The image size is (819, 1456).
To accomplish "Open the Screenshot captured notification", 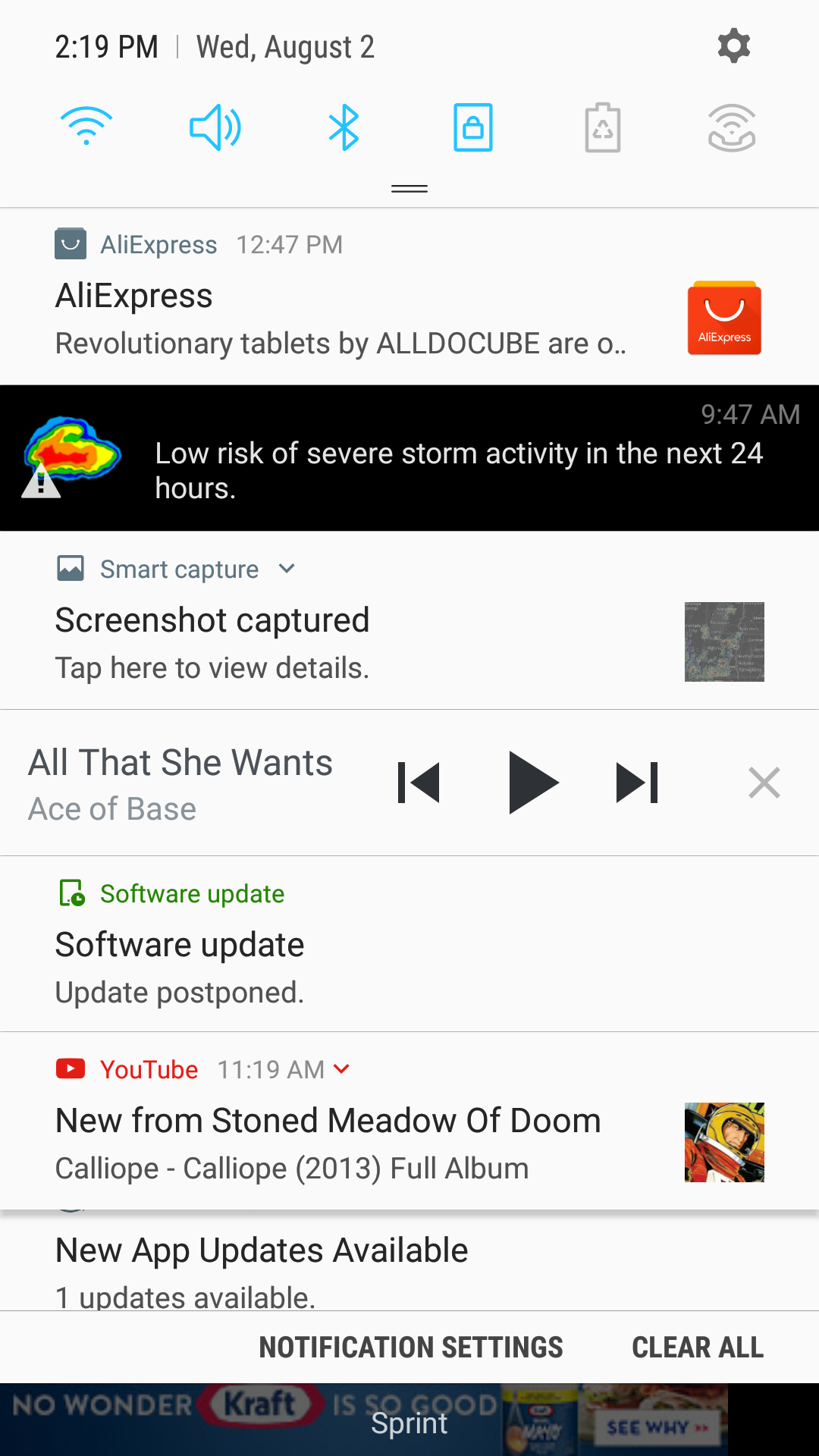I will click(x=409, y=620).
